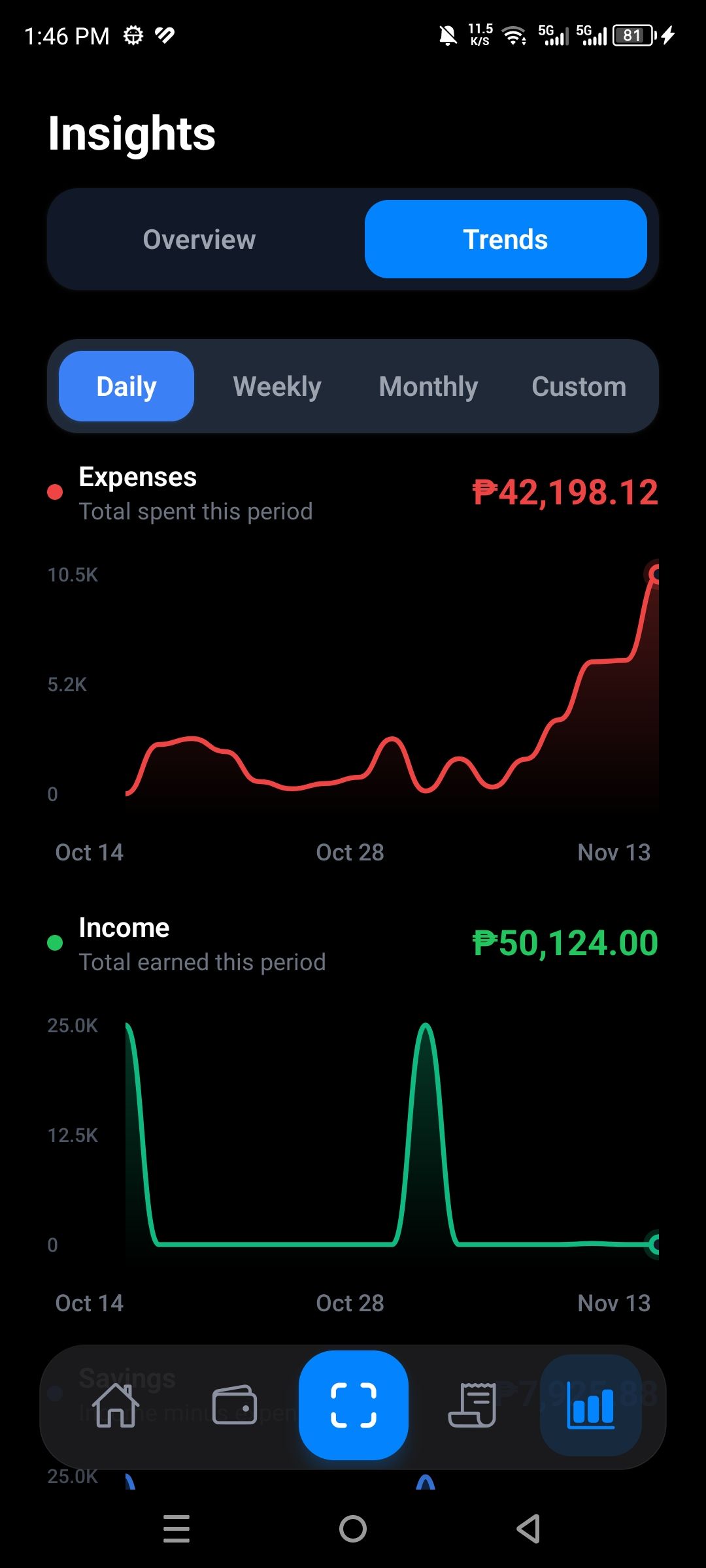Enable the Weekly period filter
This screenshot has width=706, height=1568.
[x=277, y=385]
